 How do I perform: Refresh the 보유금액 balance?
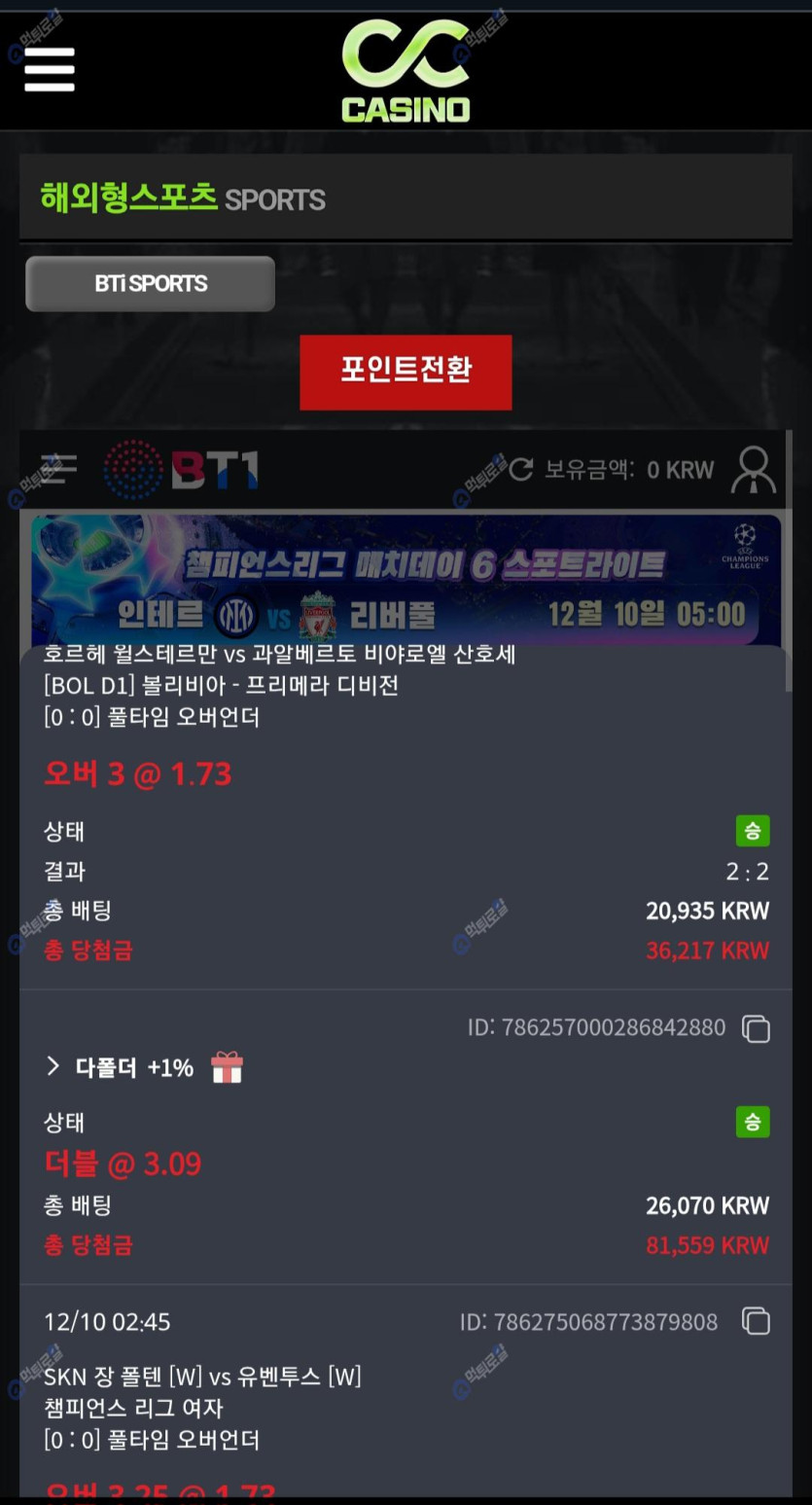coord(521,470)
